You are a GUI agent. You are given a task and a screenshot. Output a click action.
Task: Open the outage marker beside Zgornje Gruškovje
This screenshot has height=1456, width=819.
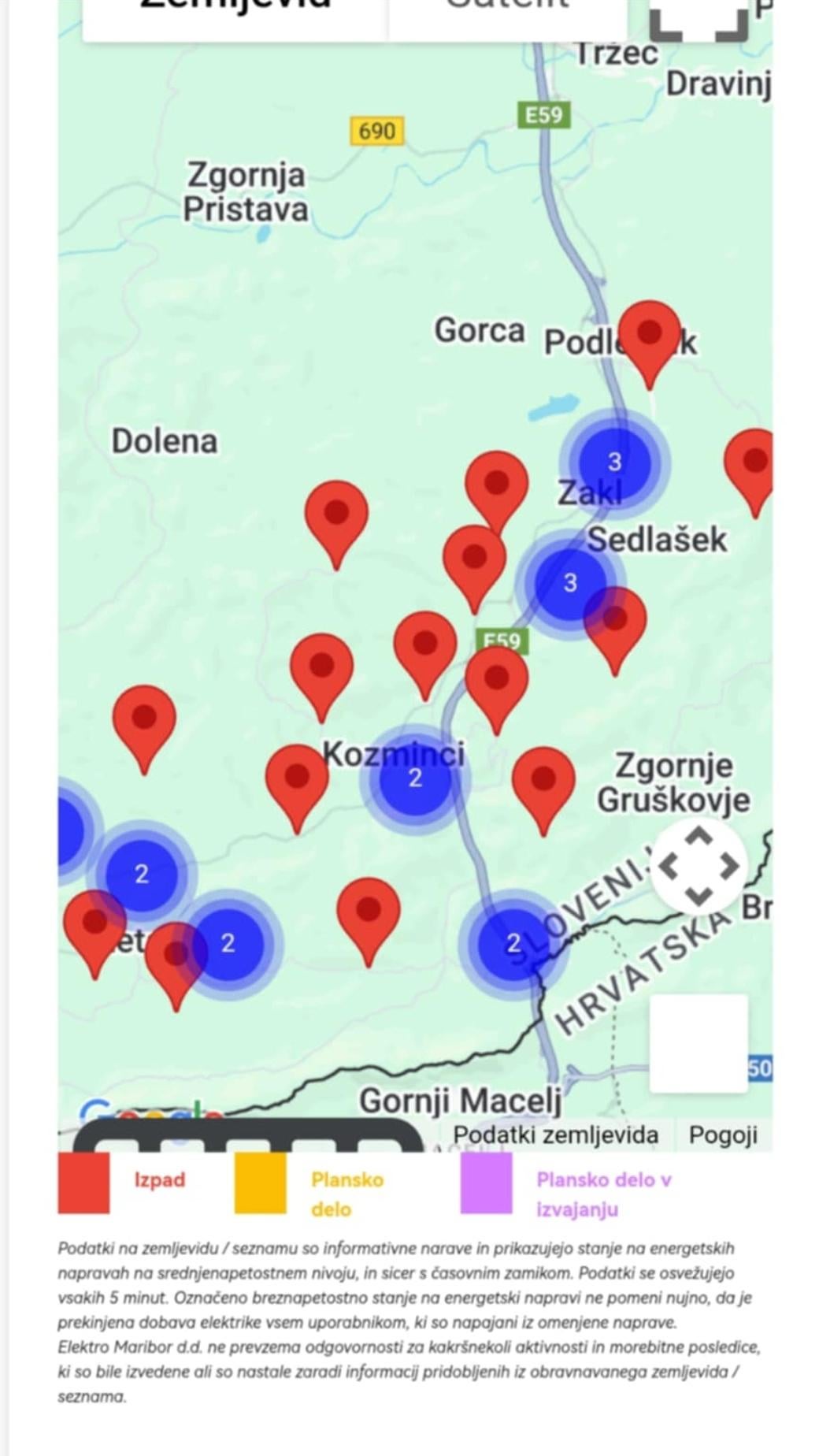point(543,781)
